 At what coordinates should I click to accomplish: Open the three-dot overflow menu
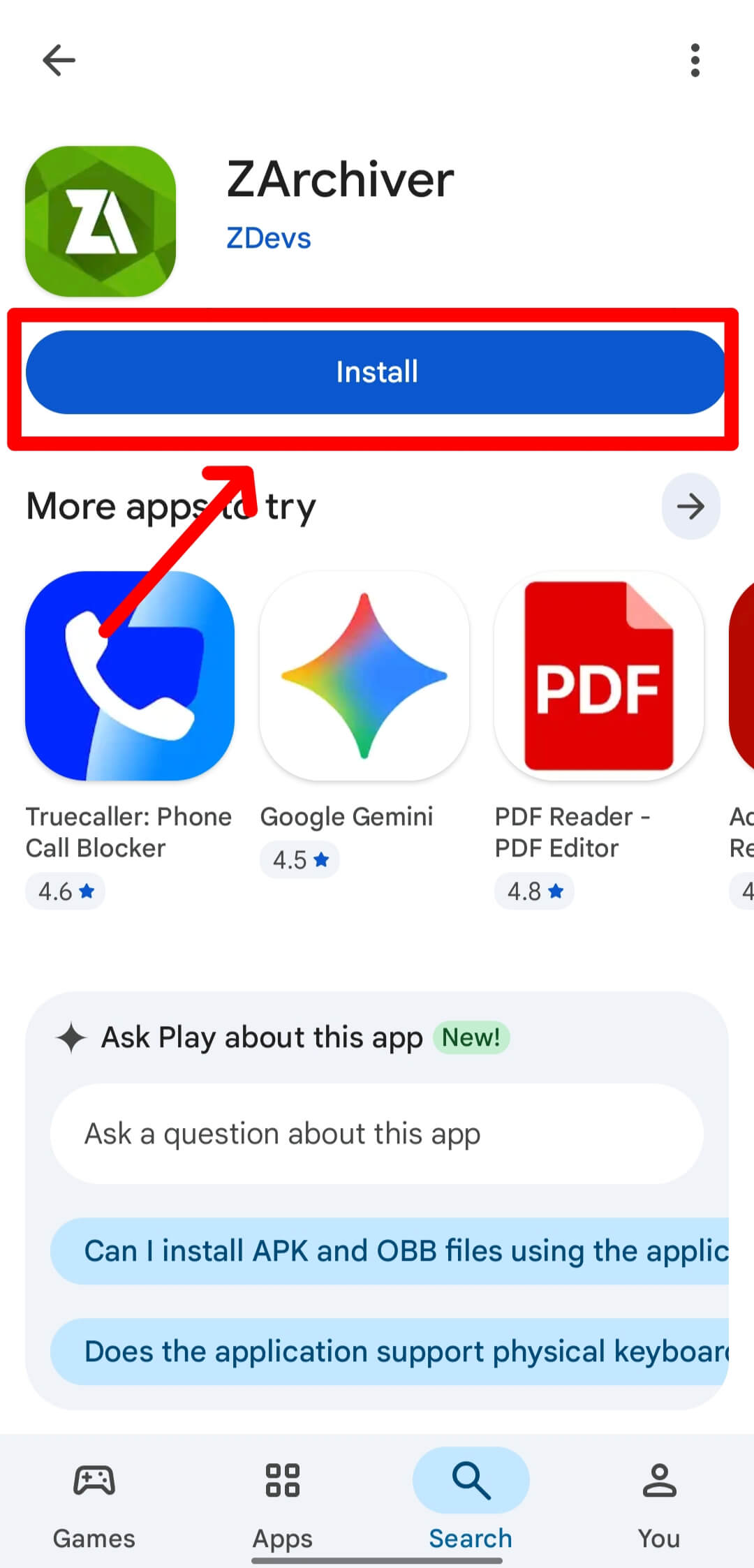click(x=695, y=61)
